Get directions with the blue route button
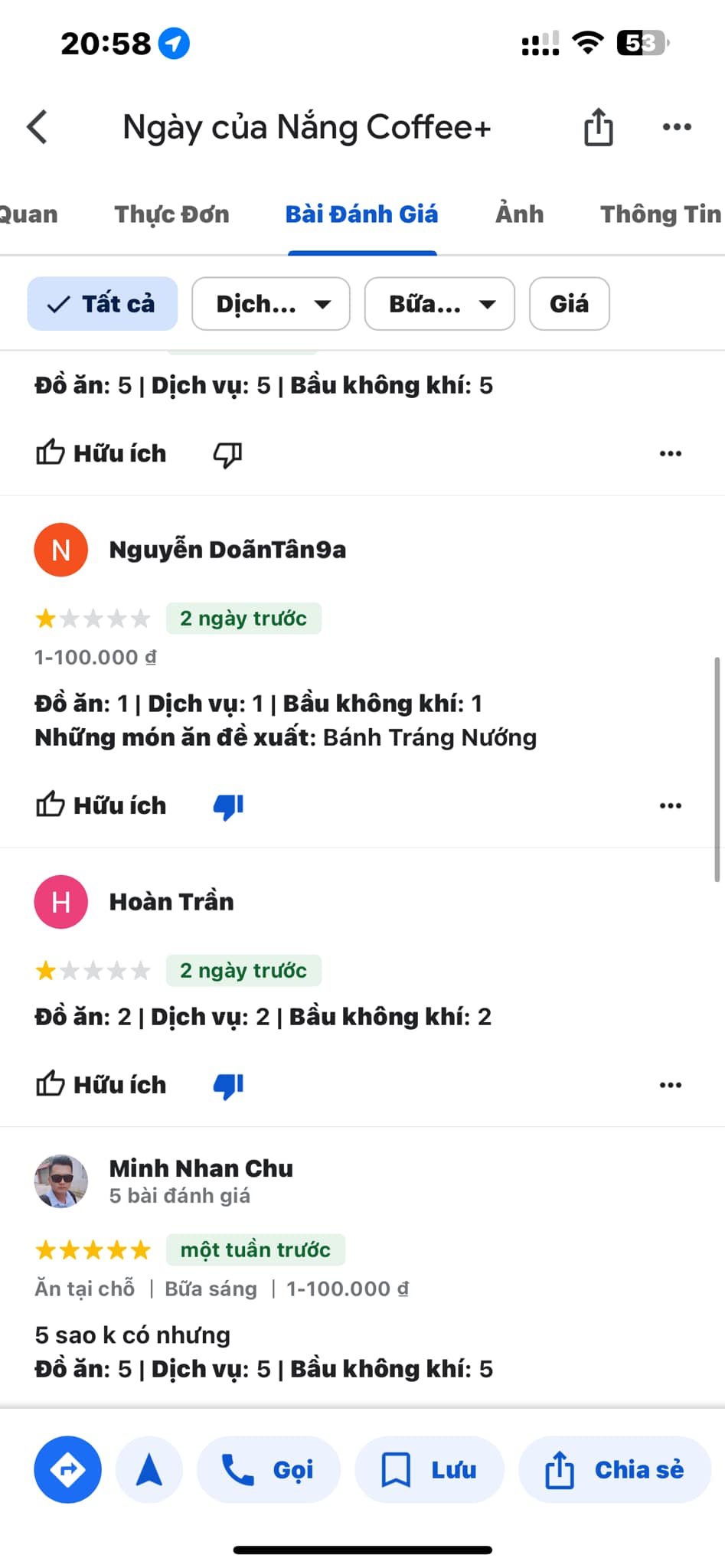The height and width of the screenshot is (1568, 725). [x=67, y=1470]
